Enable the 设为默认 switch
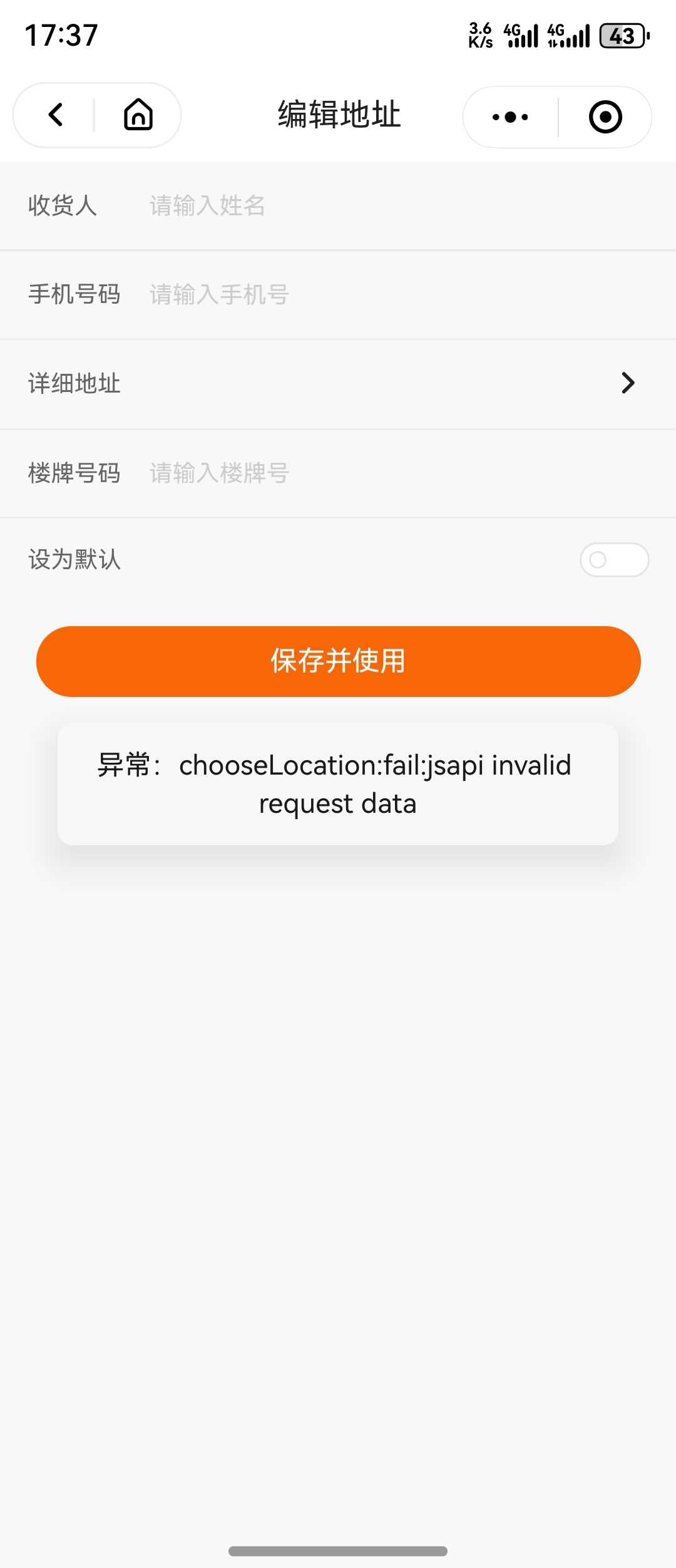676x1568 pixels. point(614,560)
